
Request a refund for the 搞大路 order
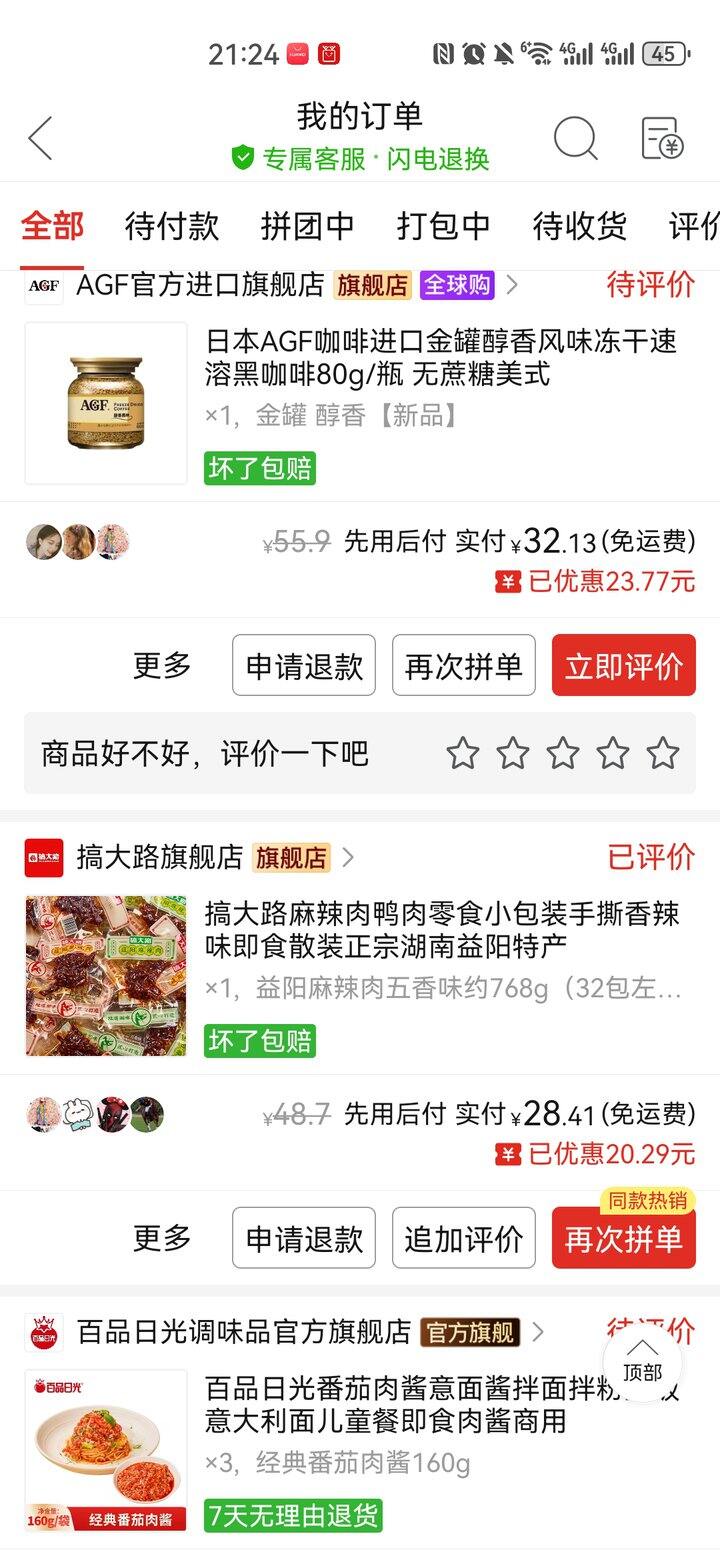304,1239
